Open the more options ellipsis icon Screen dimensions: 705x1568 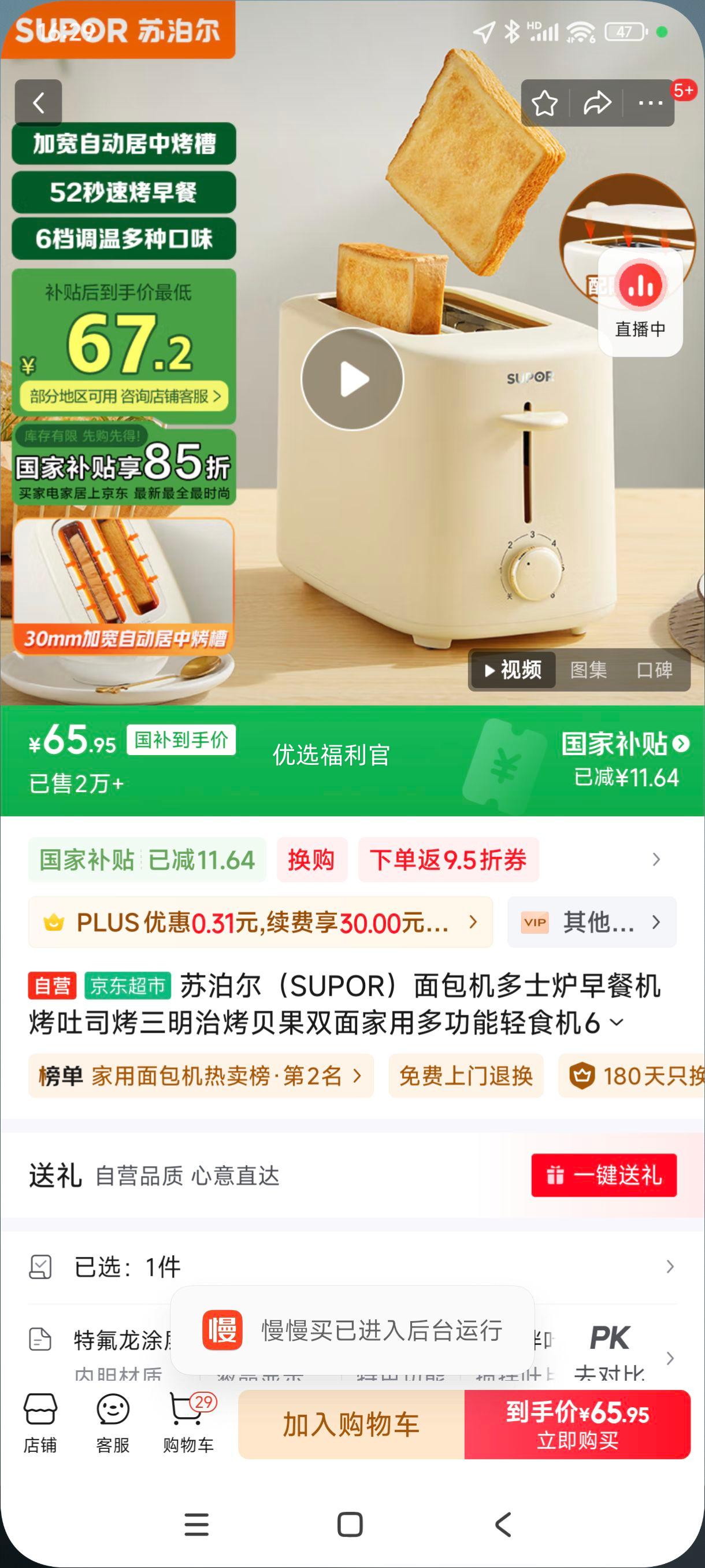click(649, 102)
